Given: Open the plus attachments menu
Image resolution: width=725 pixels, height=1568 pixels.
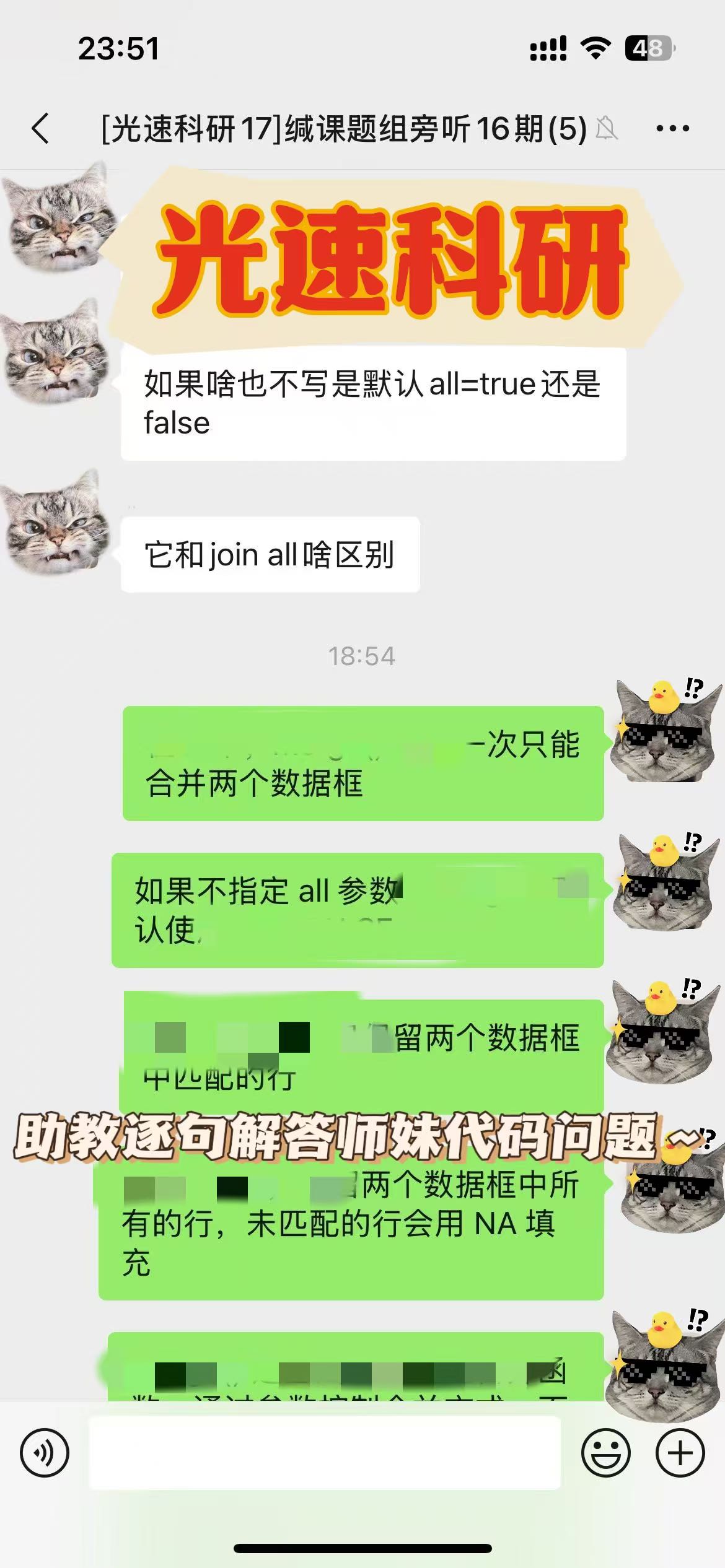Looking at the screenshot, I should point(680,1453).
